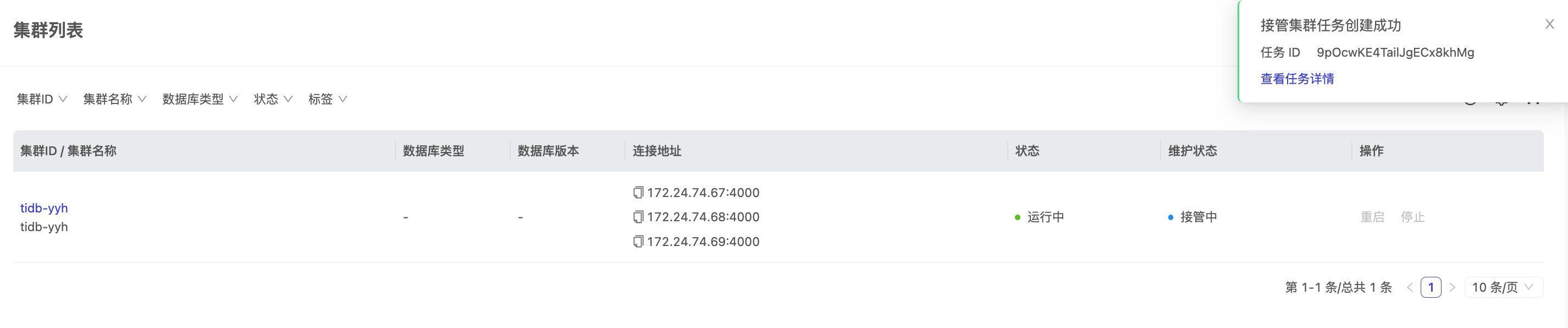Copy the address 172.24.74.69:4000

[x=638, y=242]
